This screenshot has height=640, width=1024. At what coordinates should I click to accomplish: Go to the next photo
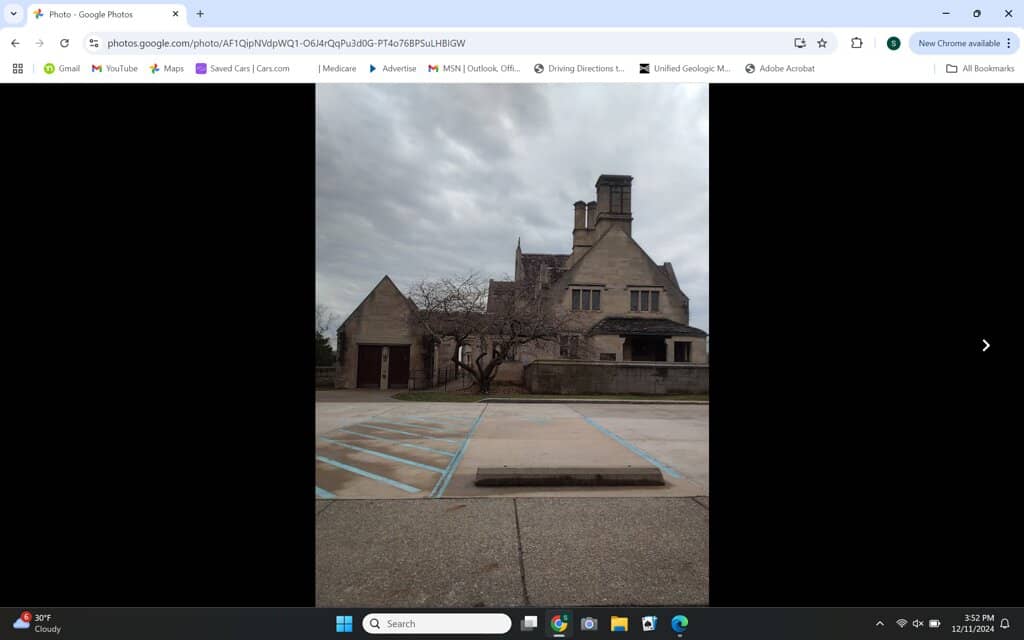(985, 345)
